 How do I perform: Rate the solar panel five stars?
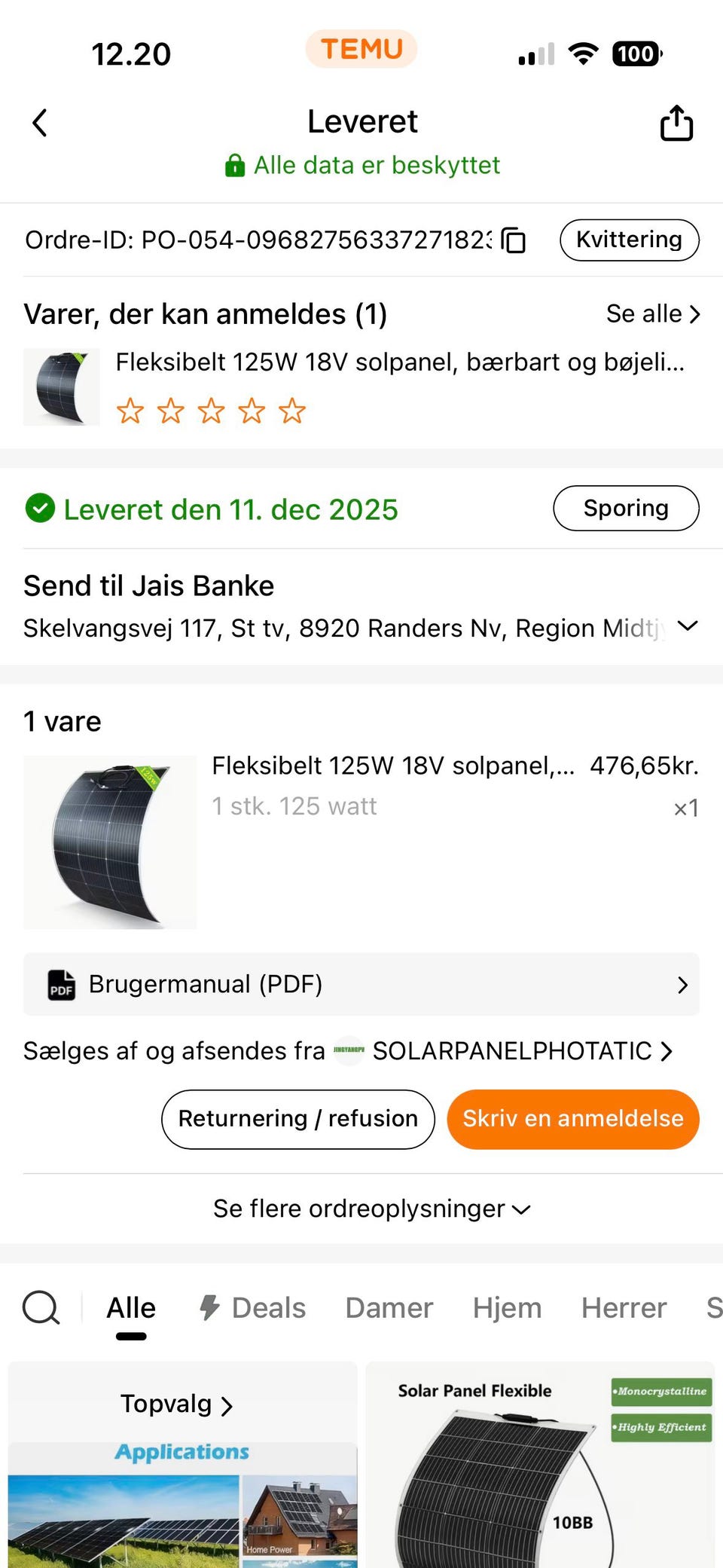coord(291,411)
